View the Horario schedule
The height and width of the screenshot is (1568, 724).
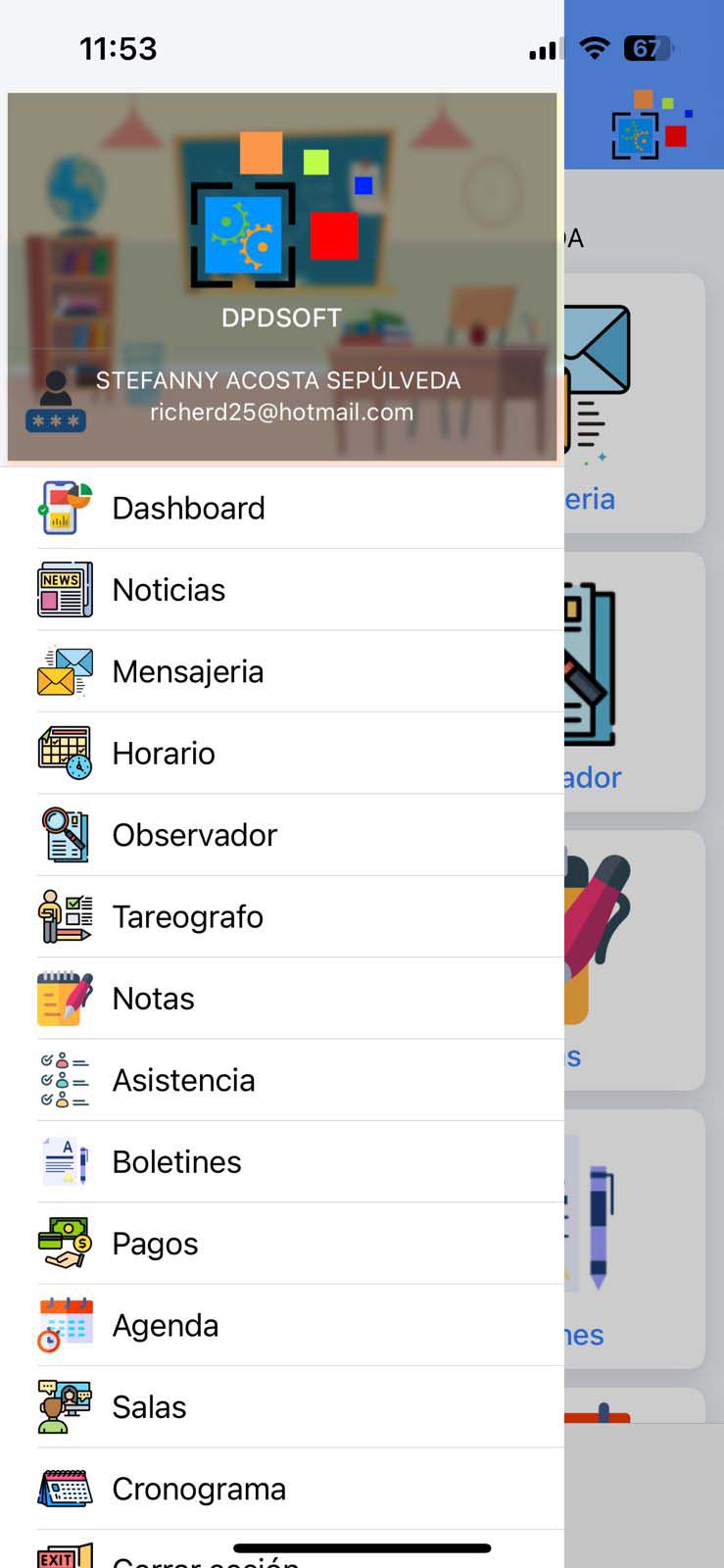282,753
